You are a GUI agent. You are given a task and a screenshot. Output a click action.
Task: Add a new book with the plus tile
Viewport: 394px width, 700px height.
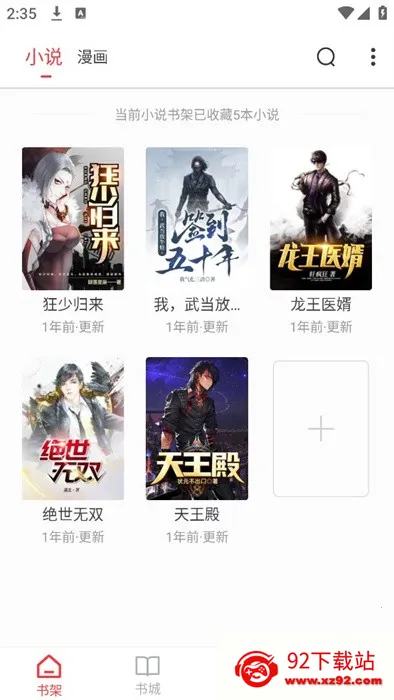pos(321,429)
